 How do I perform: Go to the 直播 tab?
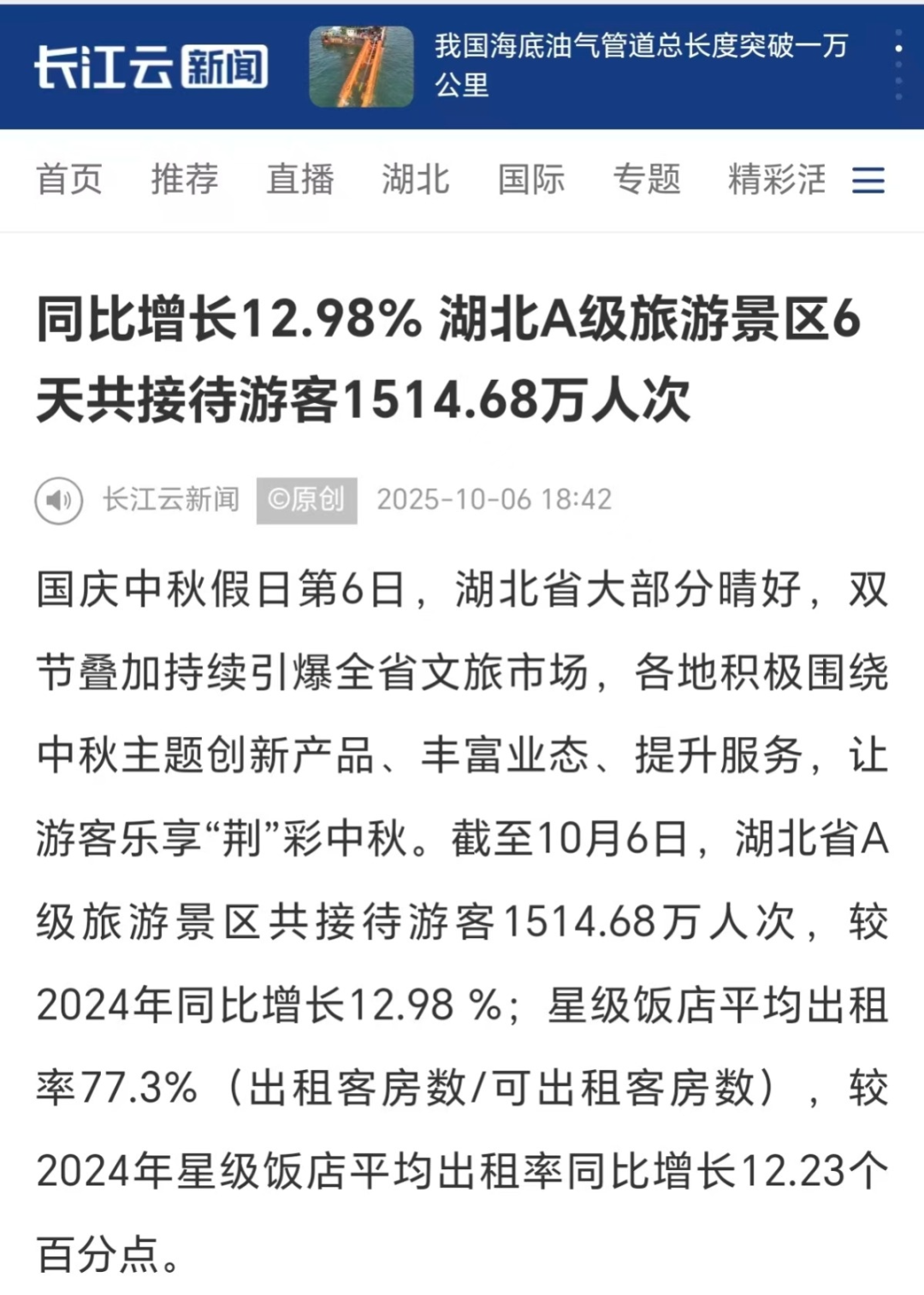pos(300,180)
